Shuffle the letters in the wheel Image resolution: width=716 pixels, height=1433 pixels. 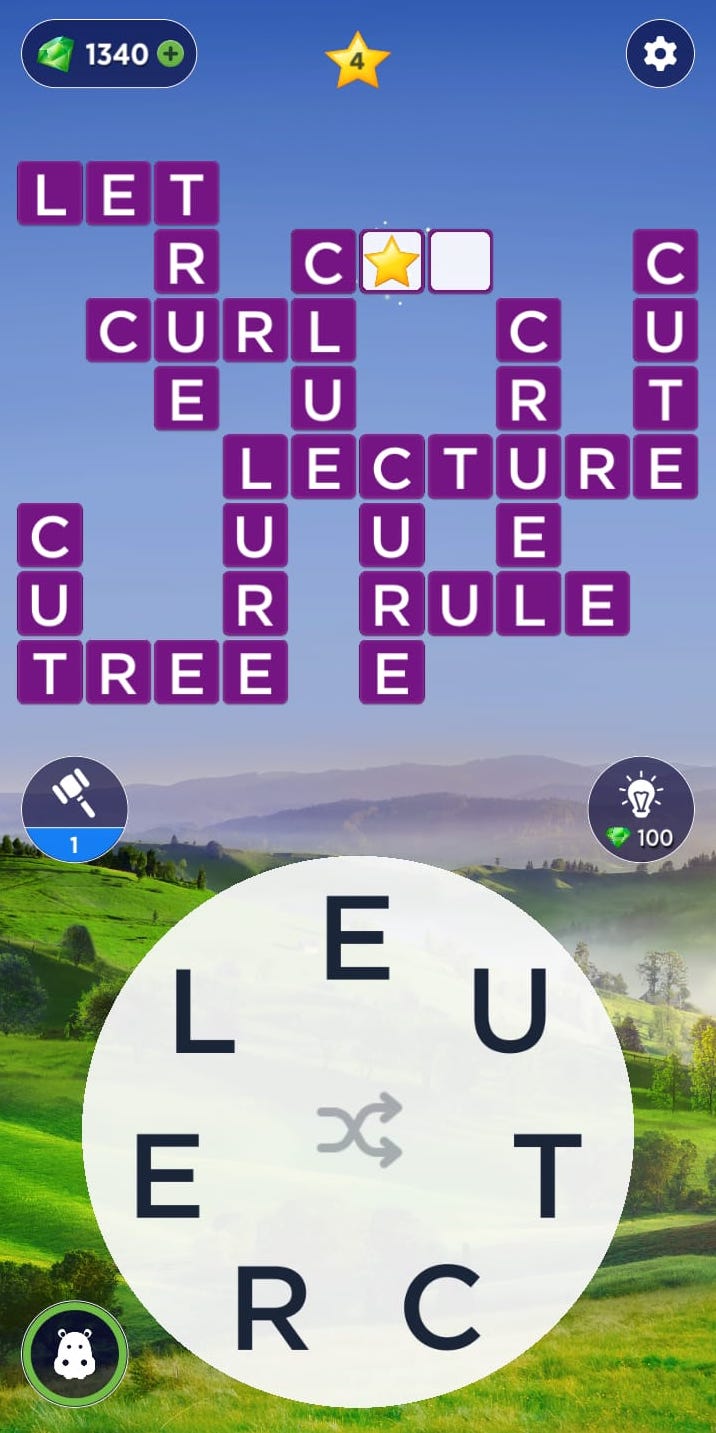tap(359, 1130)
